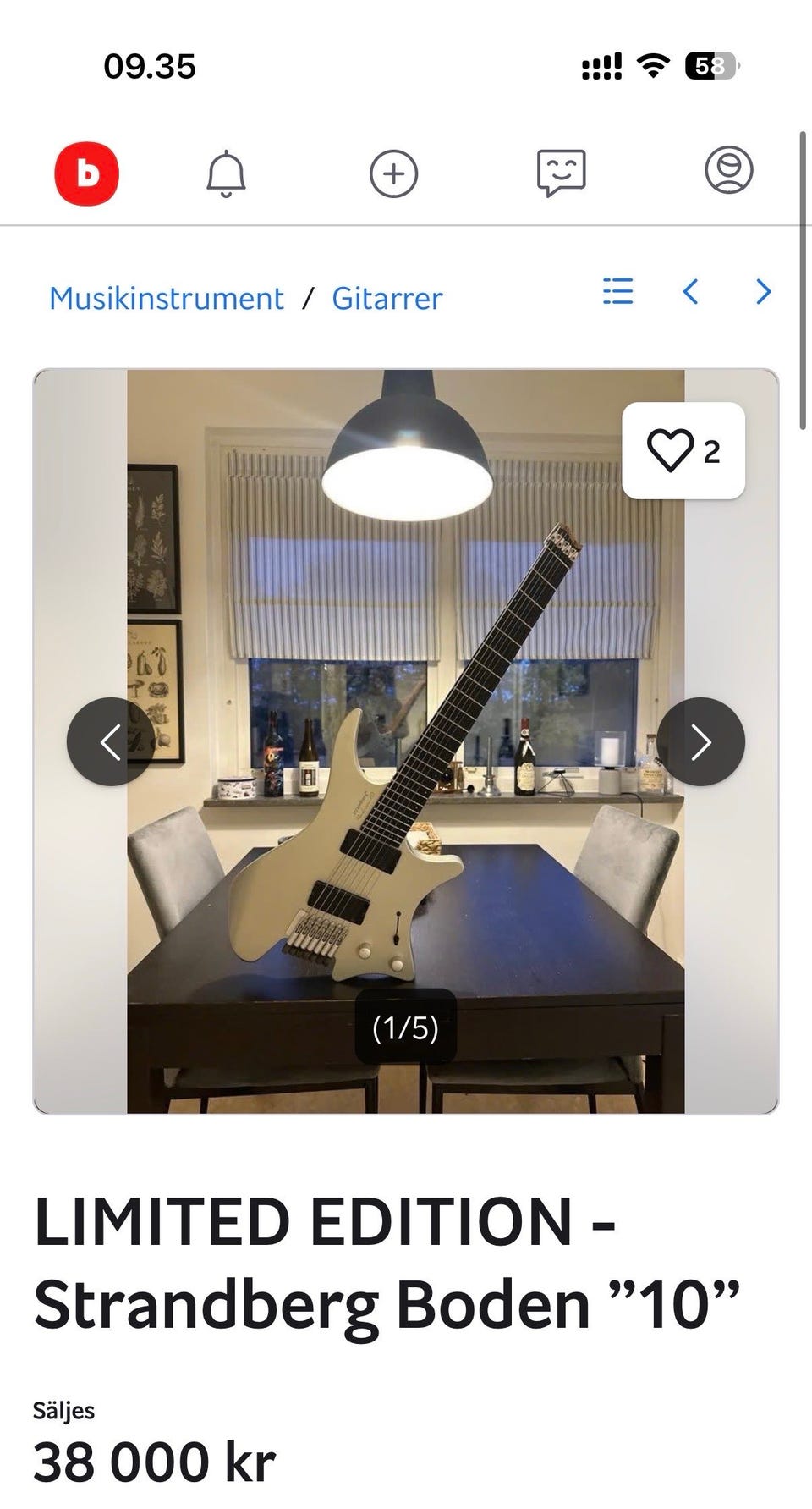Open the guitar photo in full view

(x=406, y=741)
